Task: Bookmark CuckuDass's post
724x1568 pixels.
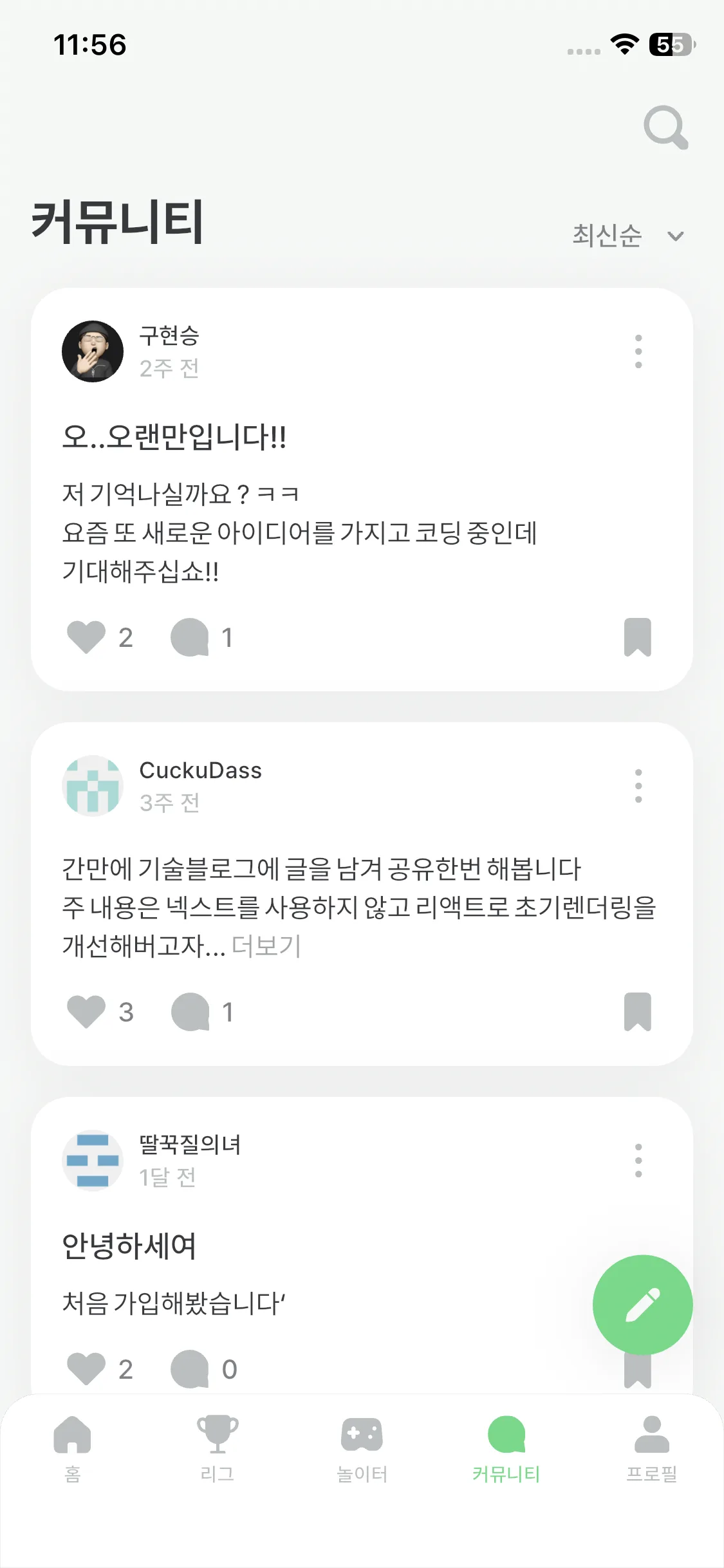Action: tap(637, 1012)
